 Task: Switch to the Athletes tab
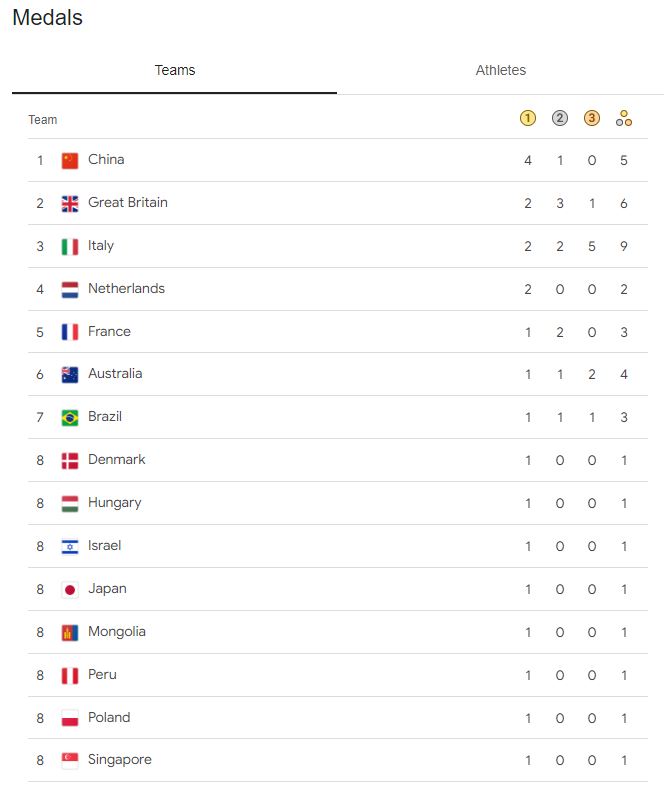pos(500,70)
